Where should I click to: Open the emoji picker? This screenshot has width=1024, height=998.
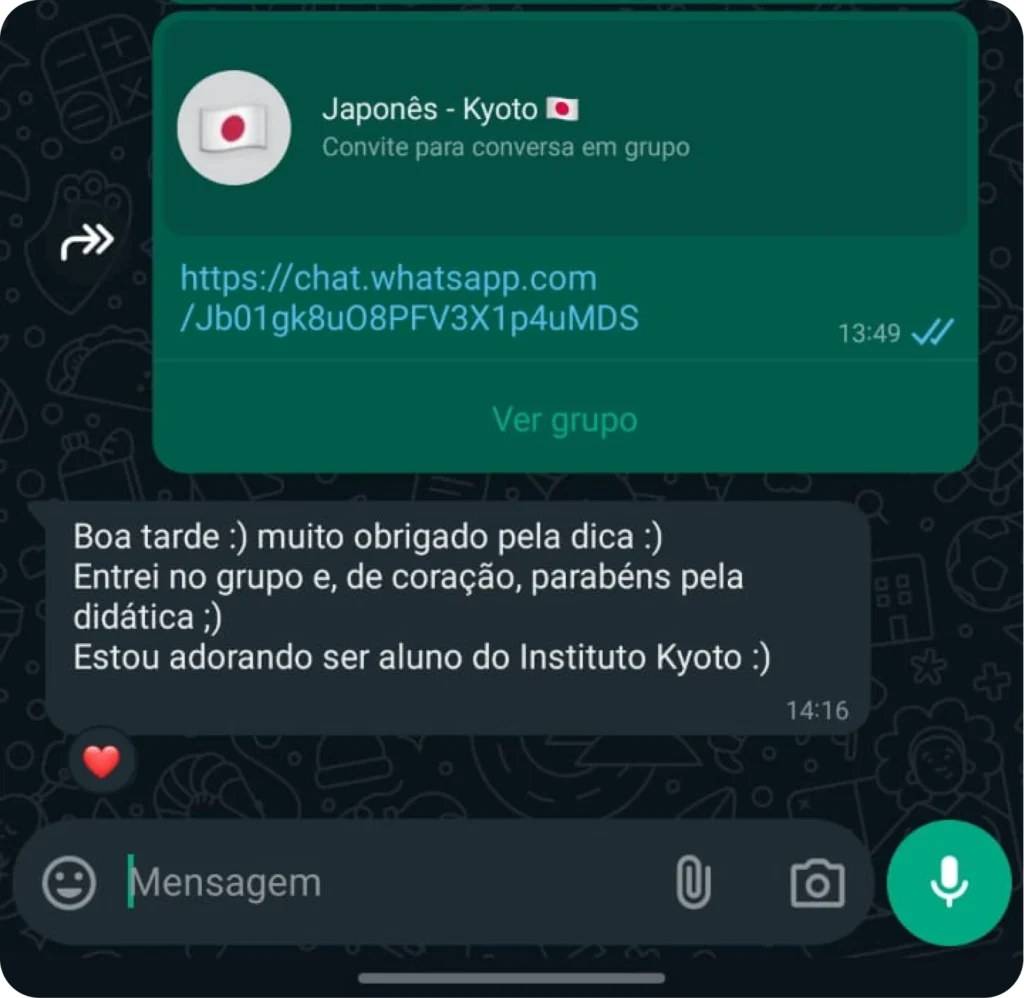70,883
